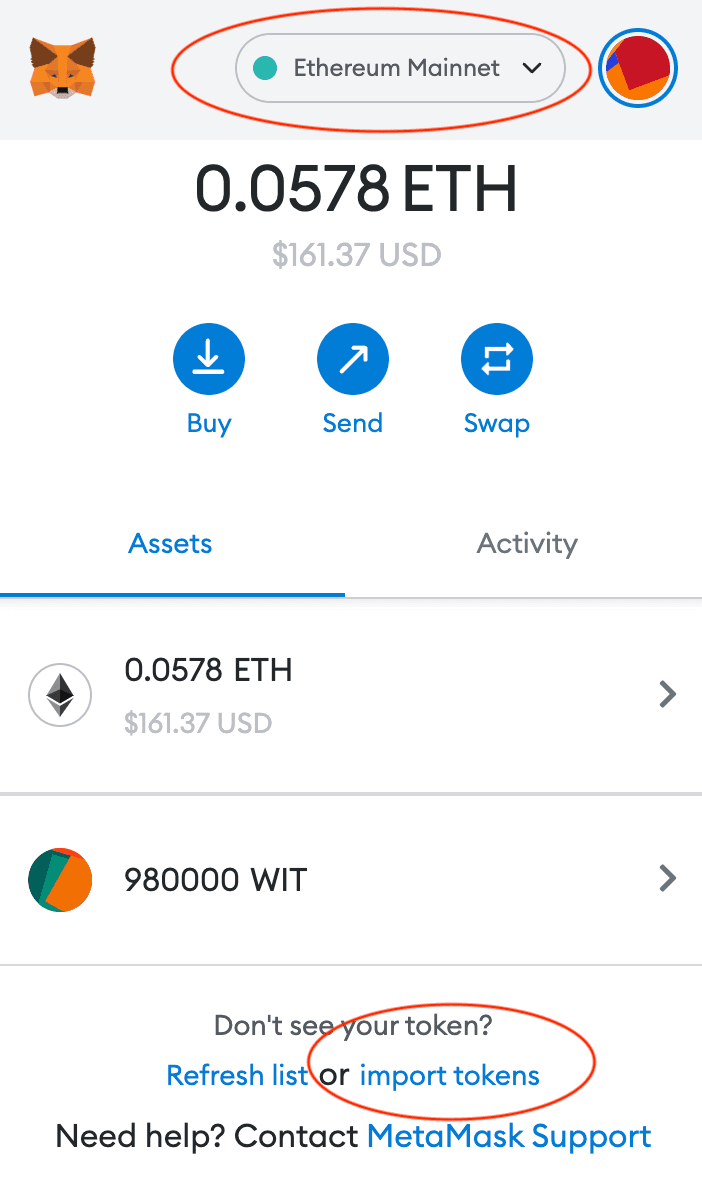Tap the import tokens link

click(449, 1075)
